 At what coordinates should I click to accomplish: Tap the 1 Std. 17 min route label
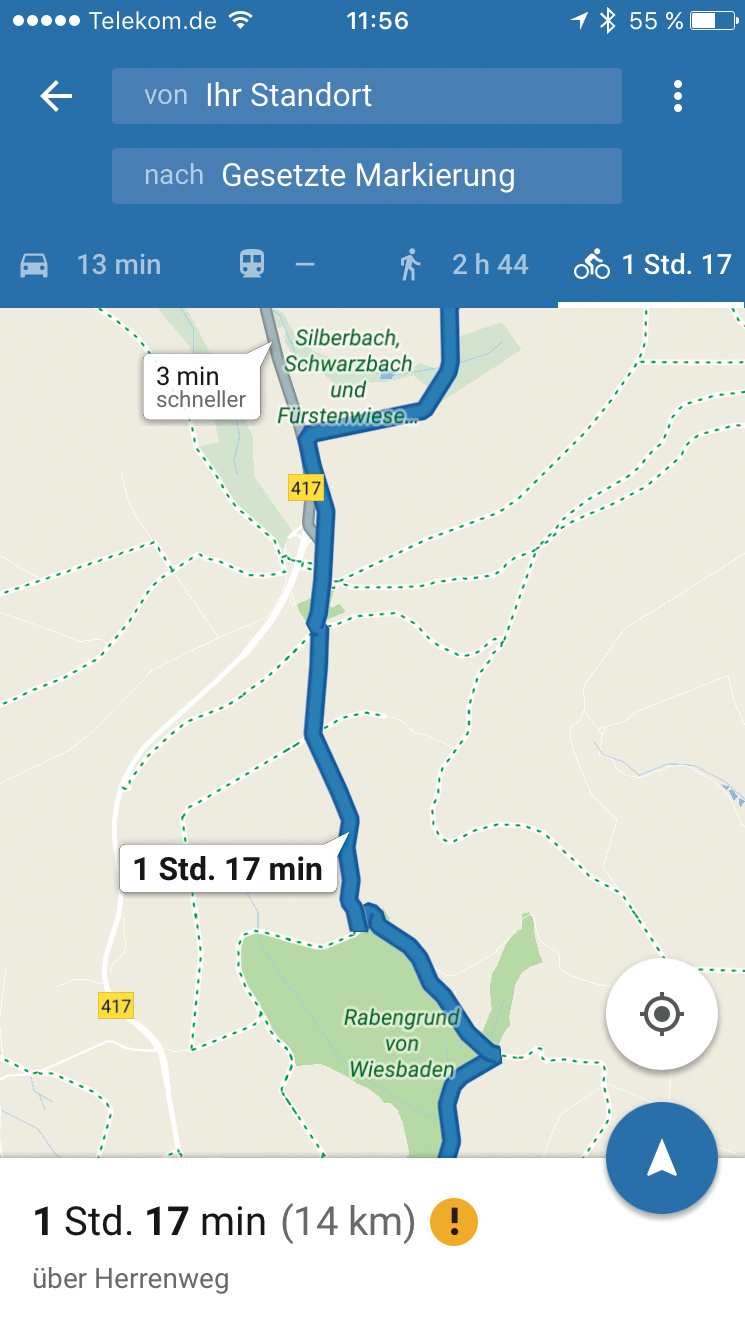[x=228, y=868]
